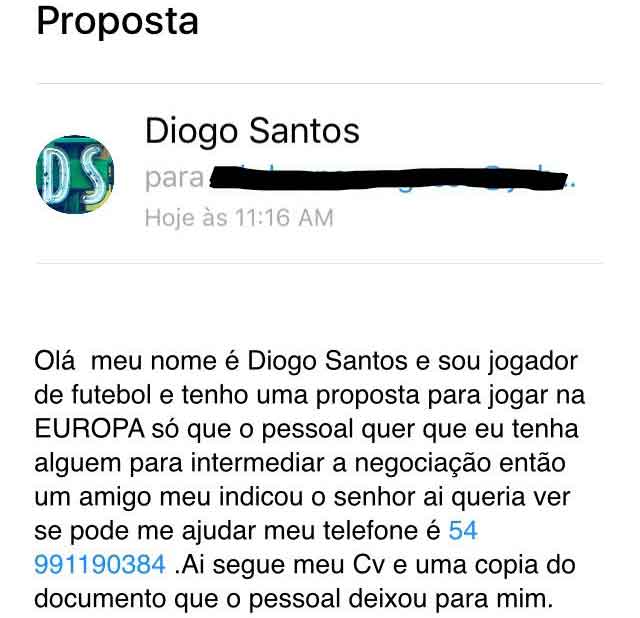Image resolution: width=640 pixels, height=618 pixels.
Task: Open sender Diogo Santos contact details
Action: coord(252,131)
